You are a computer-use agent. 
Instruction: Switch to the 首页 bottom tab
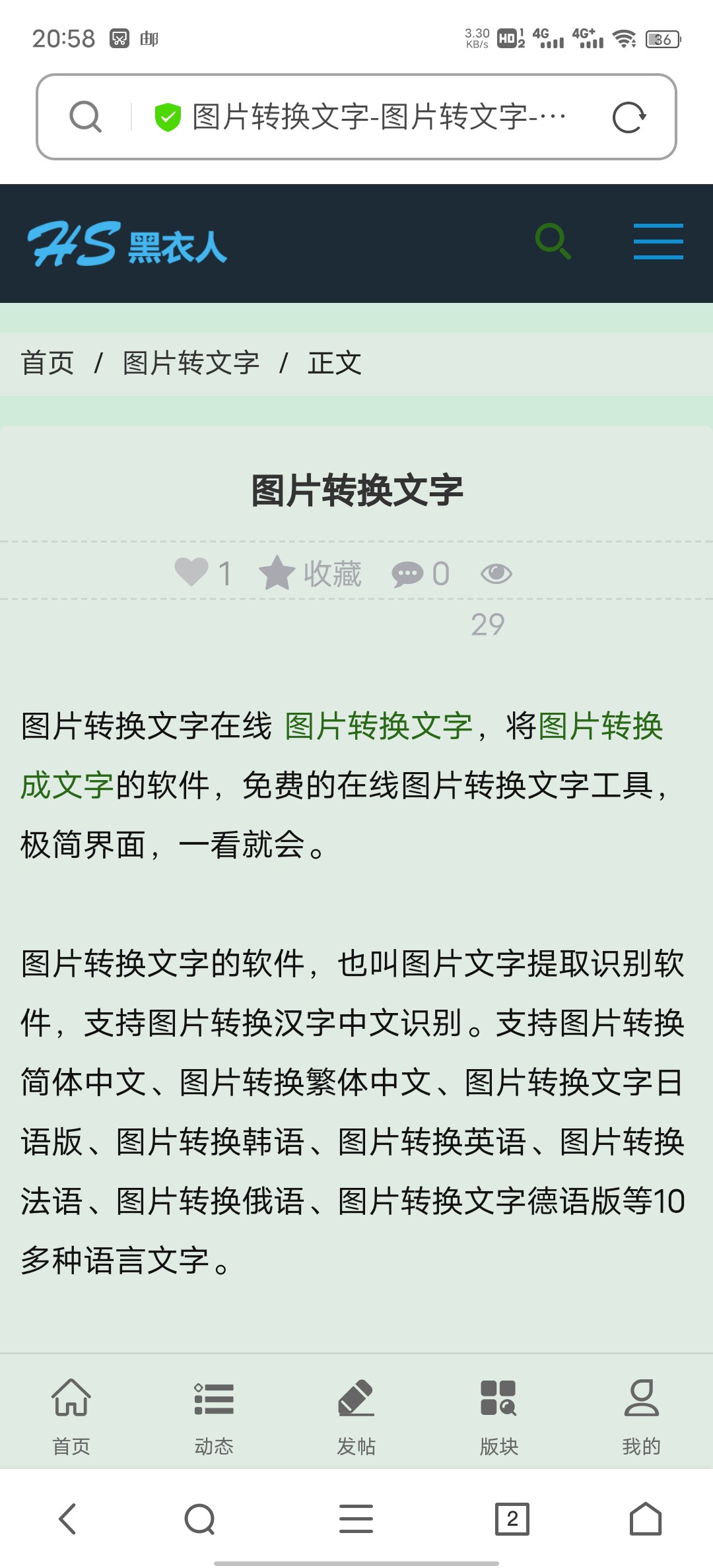point(71,1413)
